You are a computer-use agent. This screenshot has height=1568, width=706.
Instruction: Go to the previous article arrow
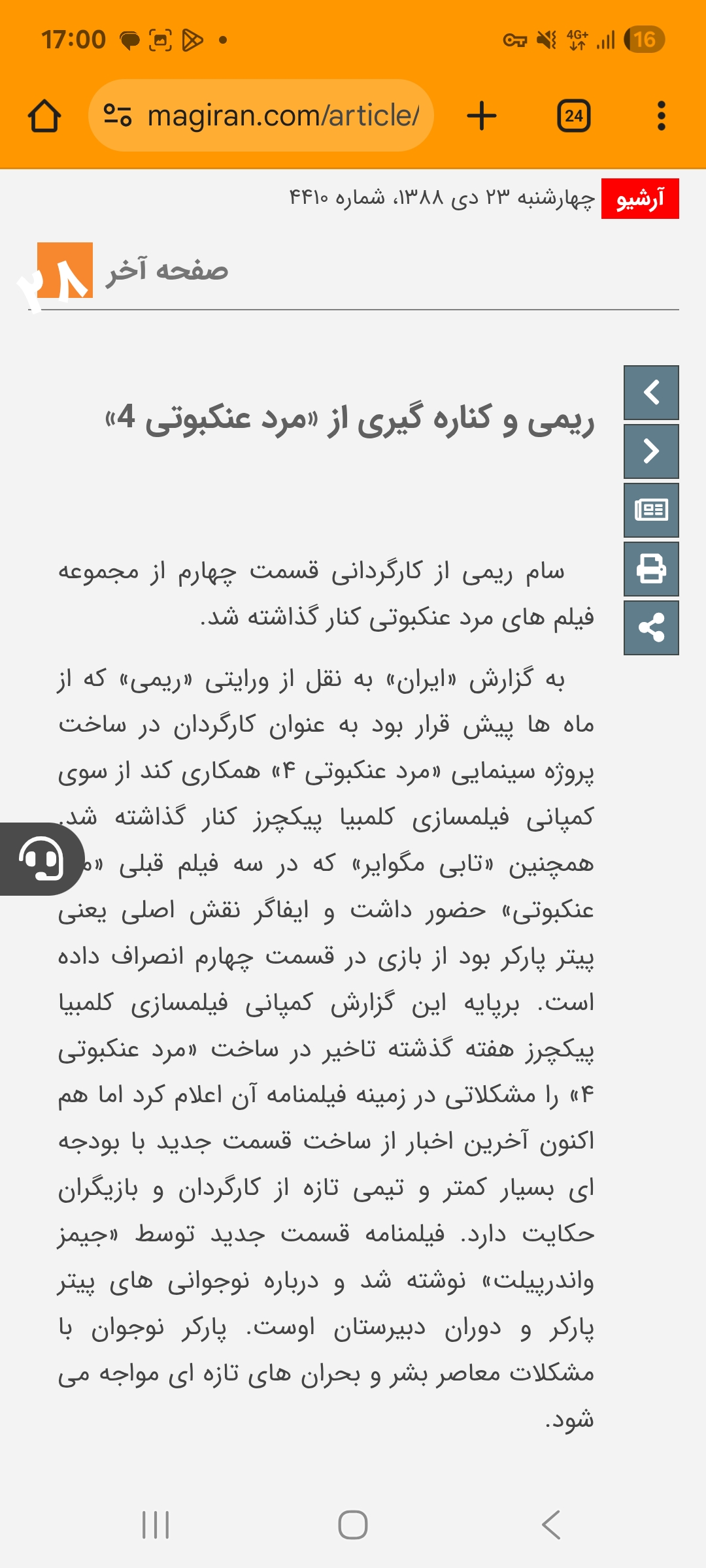pyautogui.click(x=651, y=393)
